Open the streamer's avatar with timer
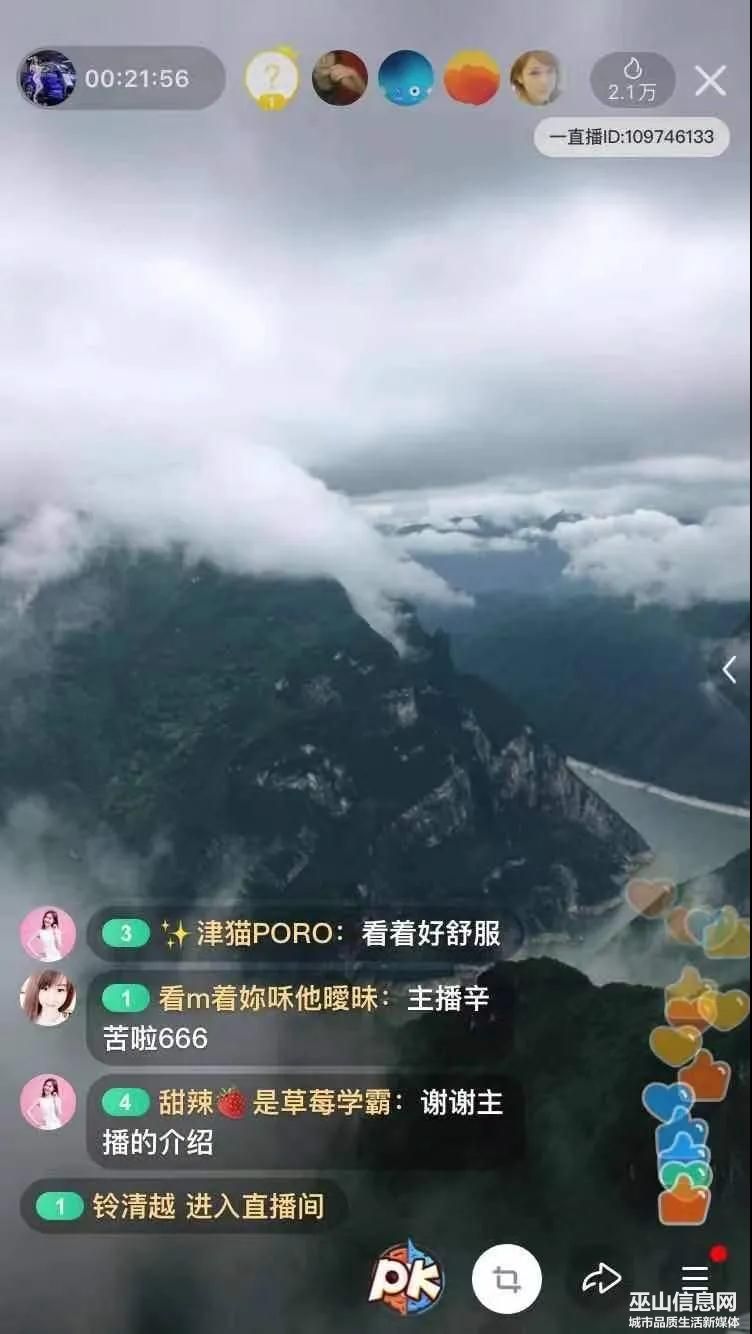The height and width of the screenshot is (1334, 752). [47, 78]
